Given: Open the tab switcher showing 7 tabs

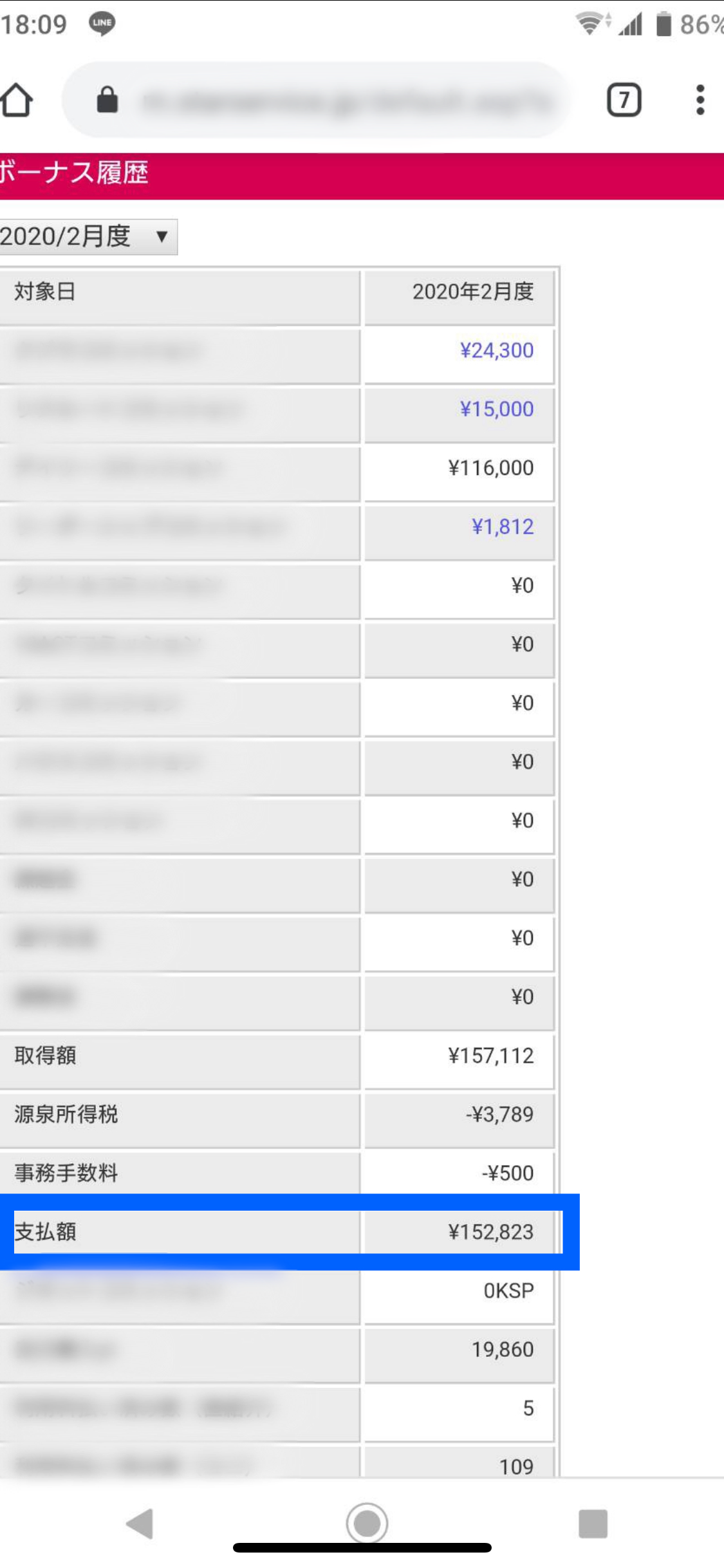Looking at the screenshot, I should pos(624,100).
